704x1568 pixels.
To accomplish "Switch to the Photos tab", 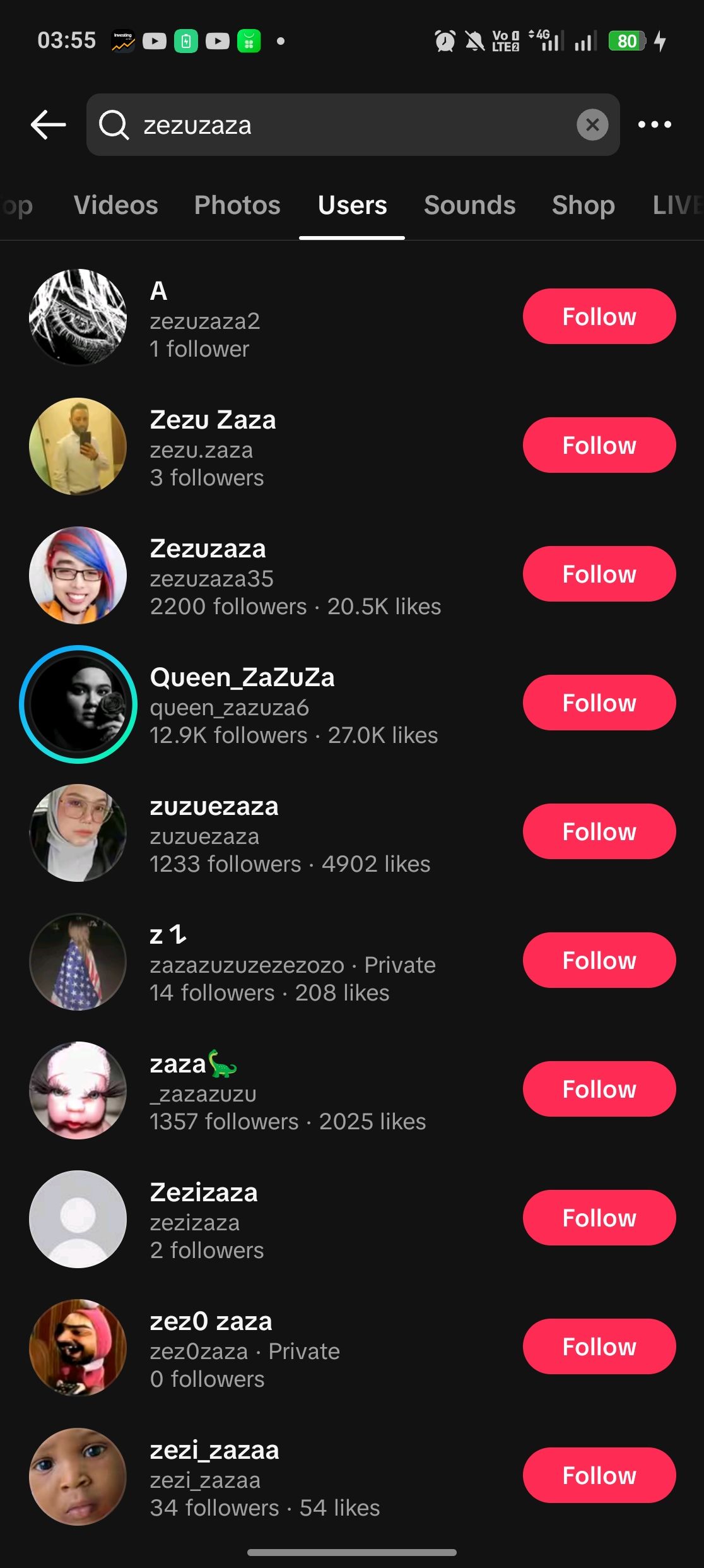I will pos(237,205).
